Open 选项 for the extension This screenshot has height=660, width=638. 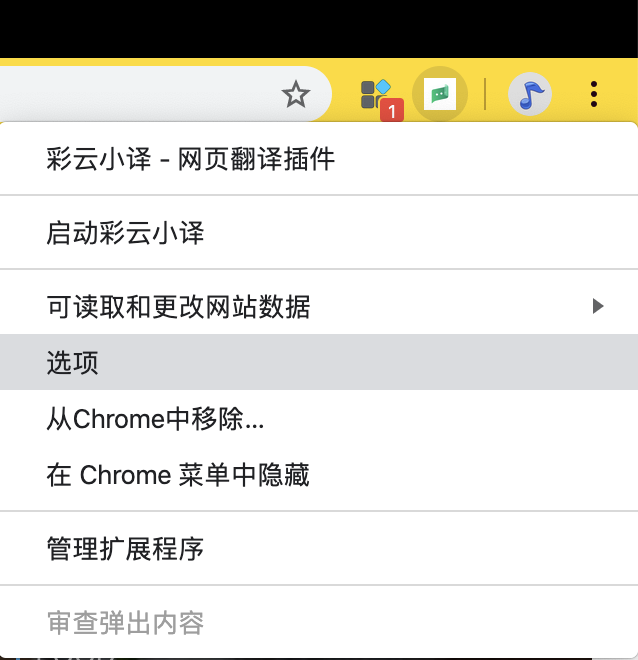(73, 362)
